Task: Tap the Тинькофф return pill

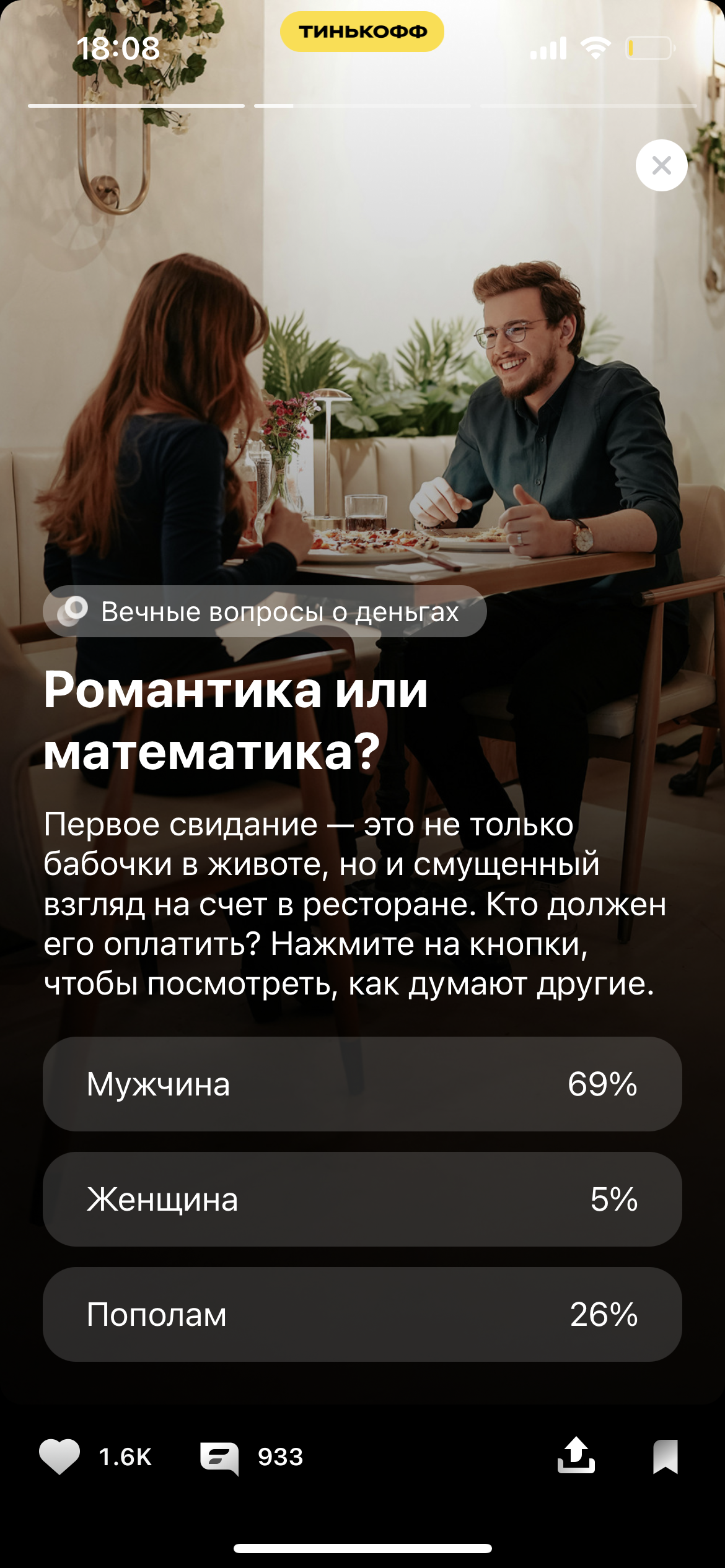Action: point(362,32)
